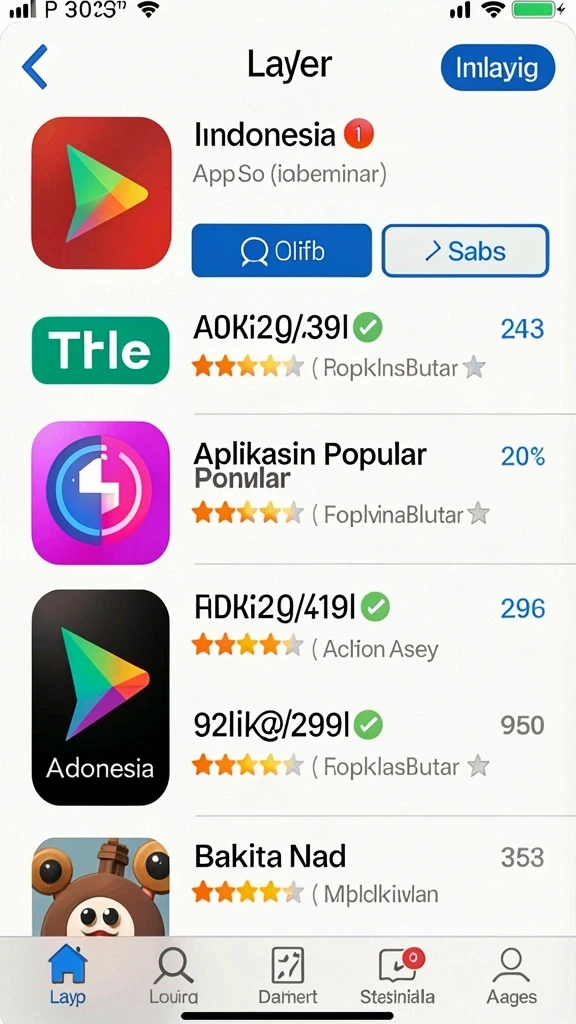Tap the blue Olifb button

point(281,251)
